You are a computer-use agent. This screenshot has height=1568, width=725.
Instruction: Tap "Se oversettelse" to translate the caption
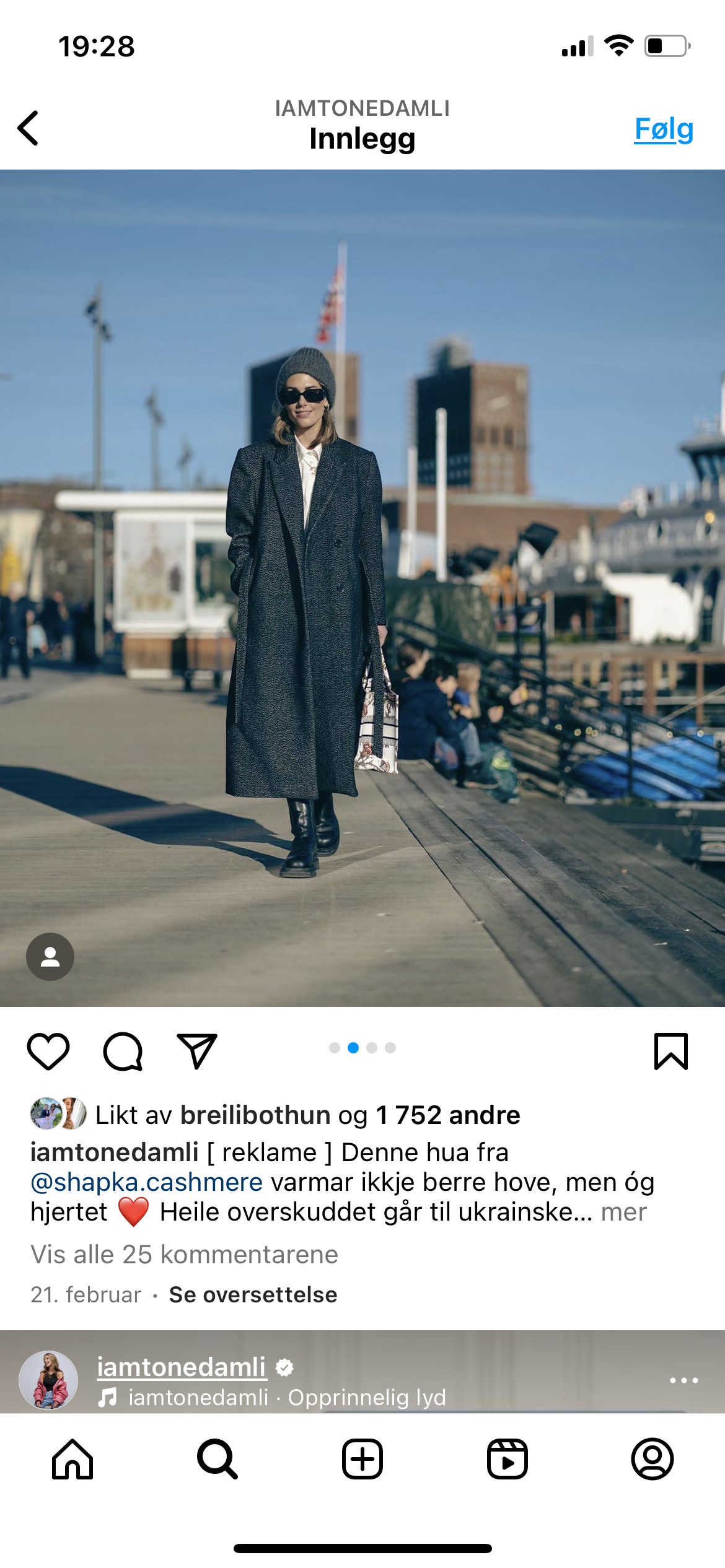pyautogui.click(x=253, y=1294)
